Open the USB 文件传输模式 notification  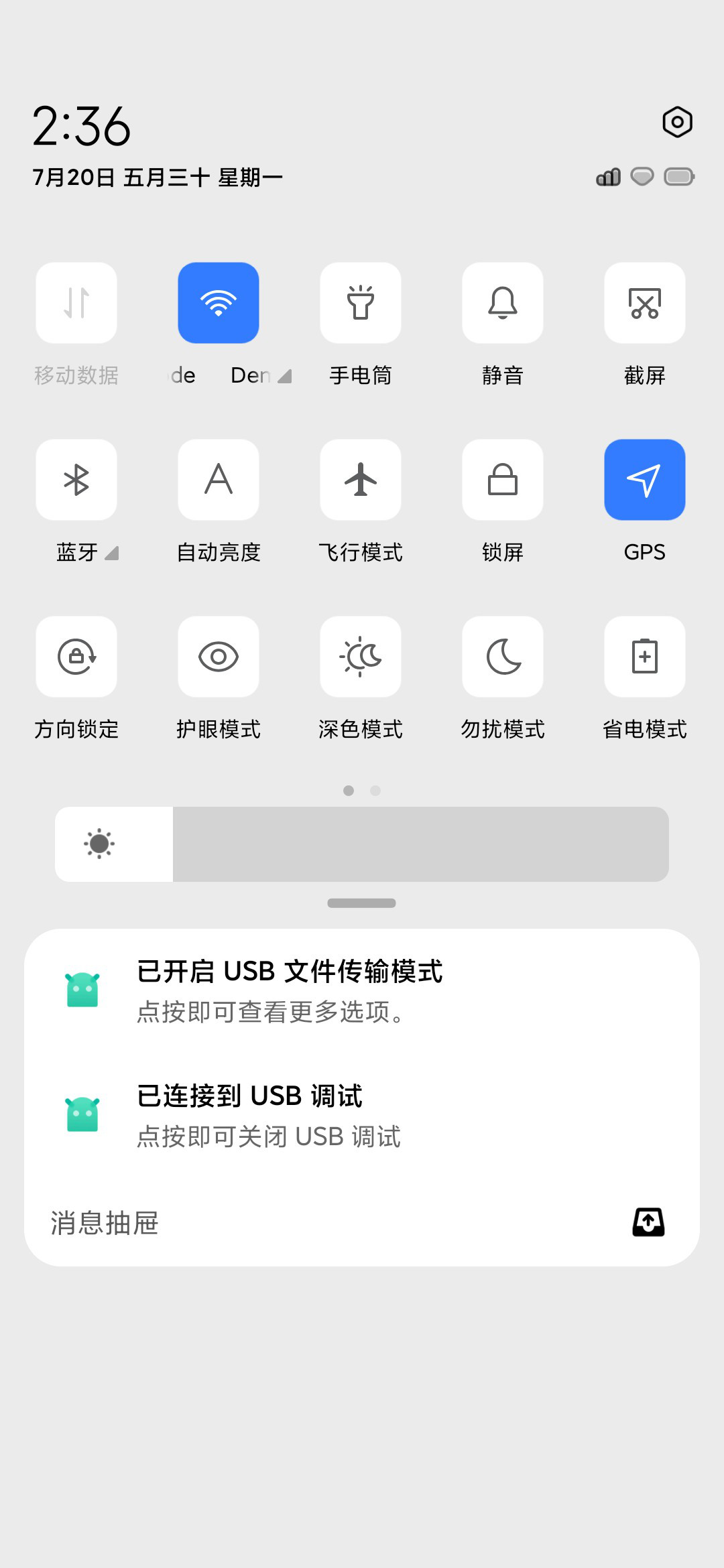362,991
